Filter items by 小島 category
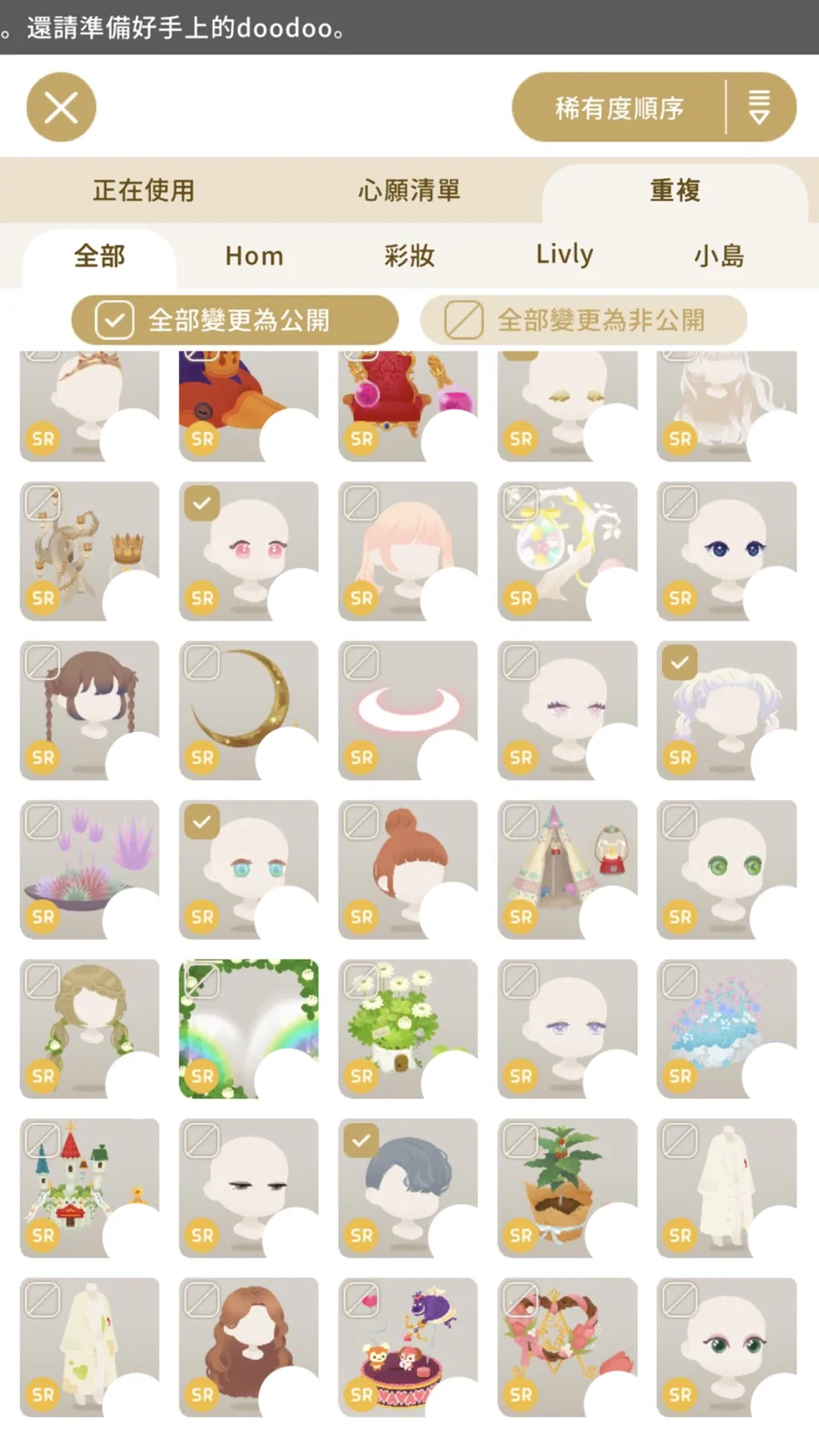 click(719, 256)
